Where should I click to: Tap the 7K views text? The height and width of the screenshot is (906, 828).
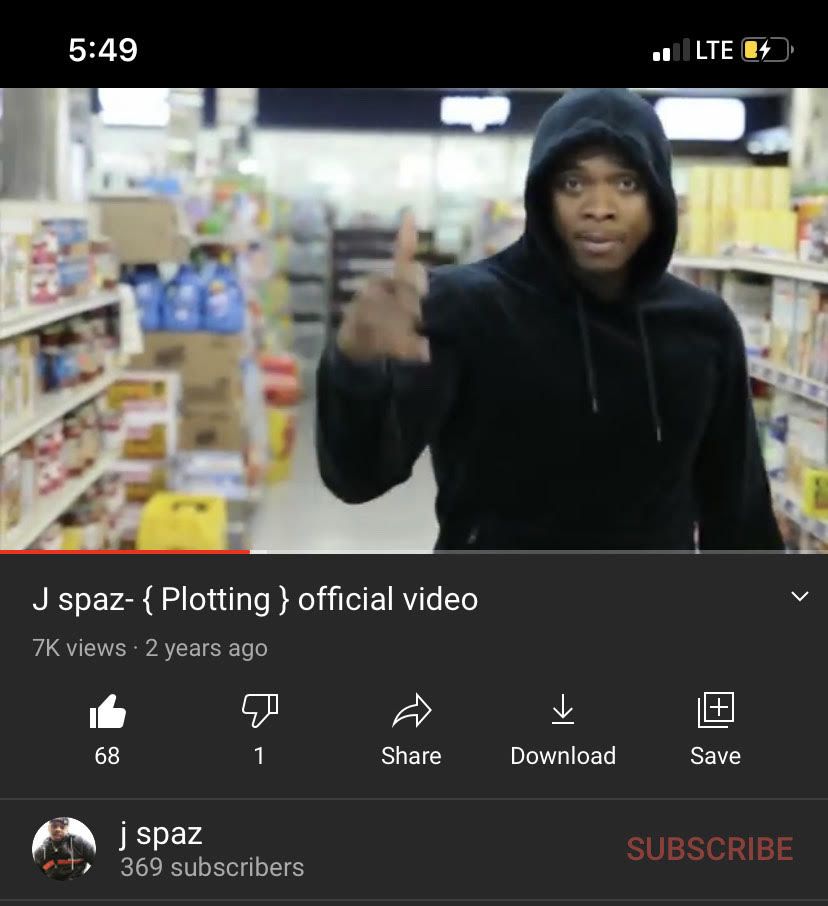coord(66,648)
